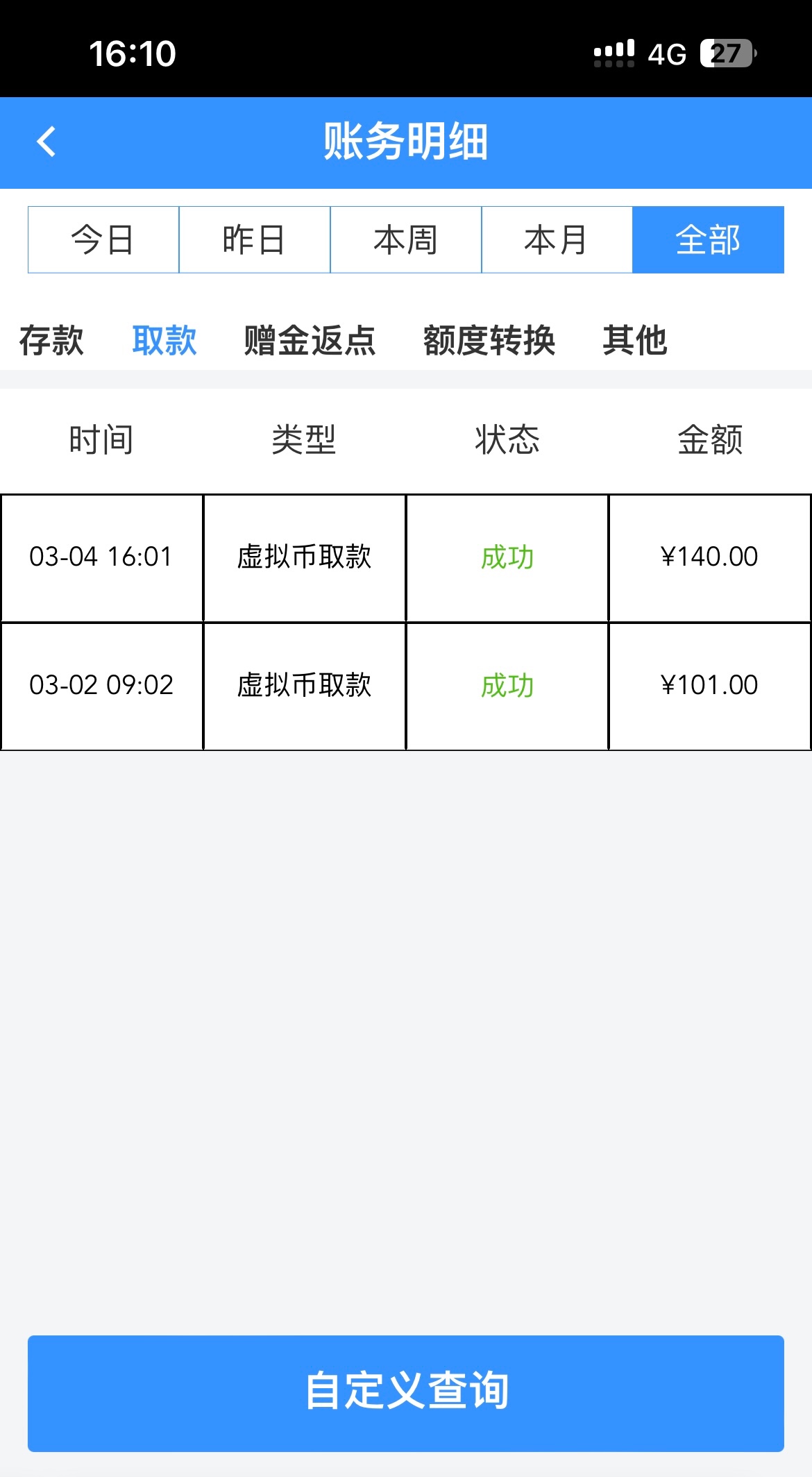Open the 取款 tab
Screen dimensions: 812x1477
pos(164,340)
